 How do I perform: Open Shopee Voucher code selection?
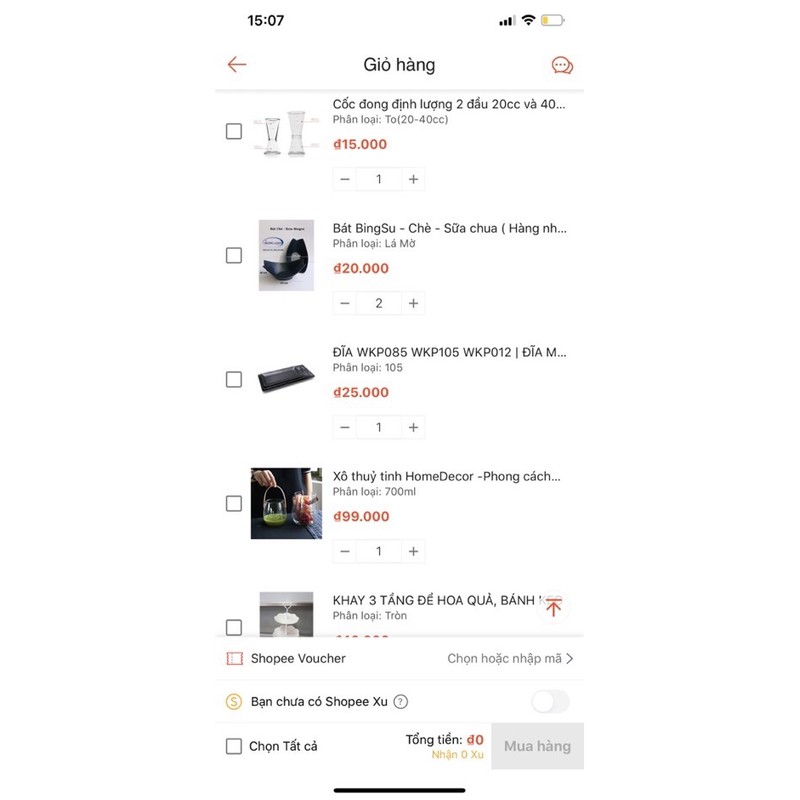point(510,658)
